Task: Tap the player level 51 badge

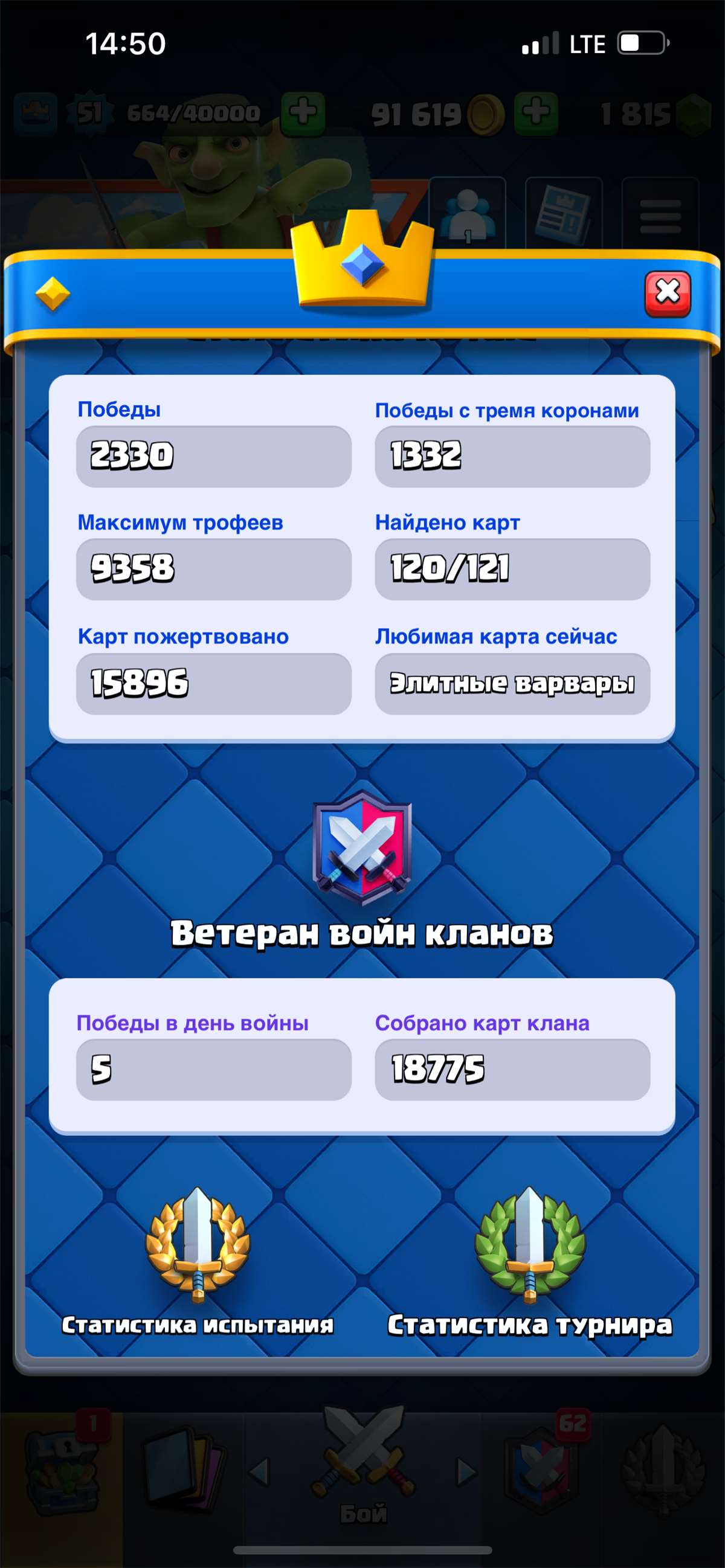Action: point(91,112)
